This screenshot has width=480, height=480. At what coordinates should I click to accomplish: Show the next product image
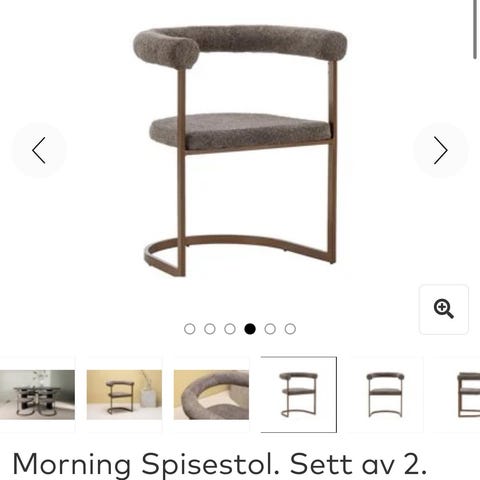tap(441, 150)
